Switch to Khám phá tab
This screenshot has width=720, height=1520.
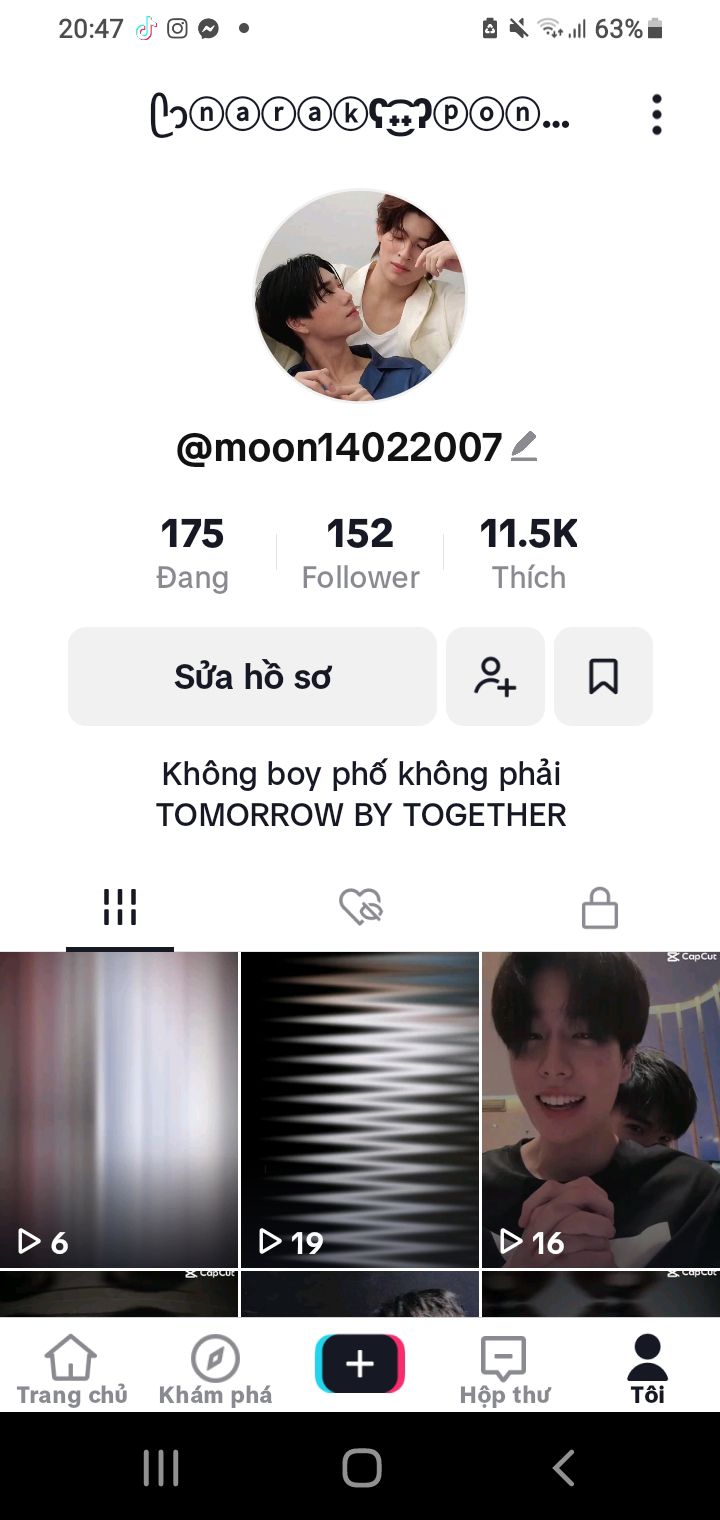point(215,1370)
